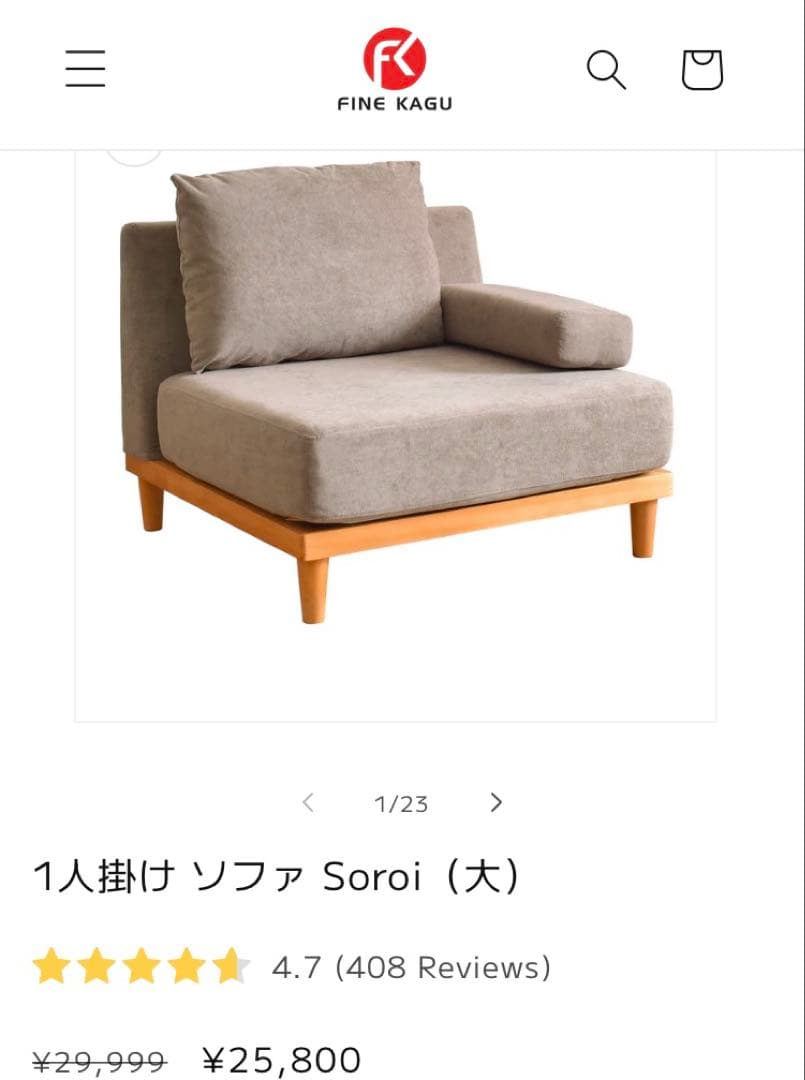Screen dimensions: 805x1080
Task: Open the search magnifier icon
Action: (x=605, y=70)
